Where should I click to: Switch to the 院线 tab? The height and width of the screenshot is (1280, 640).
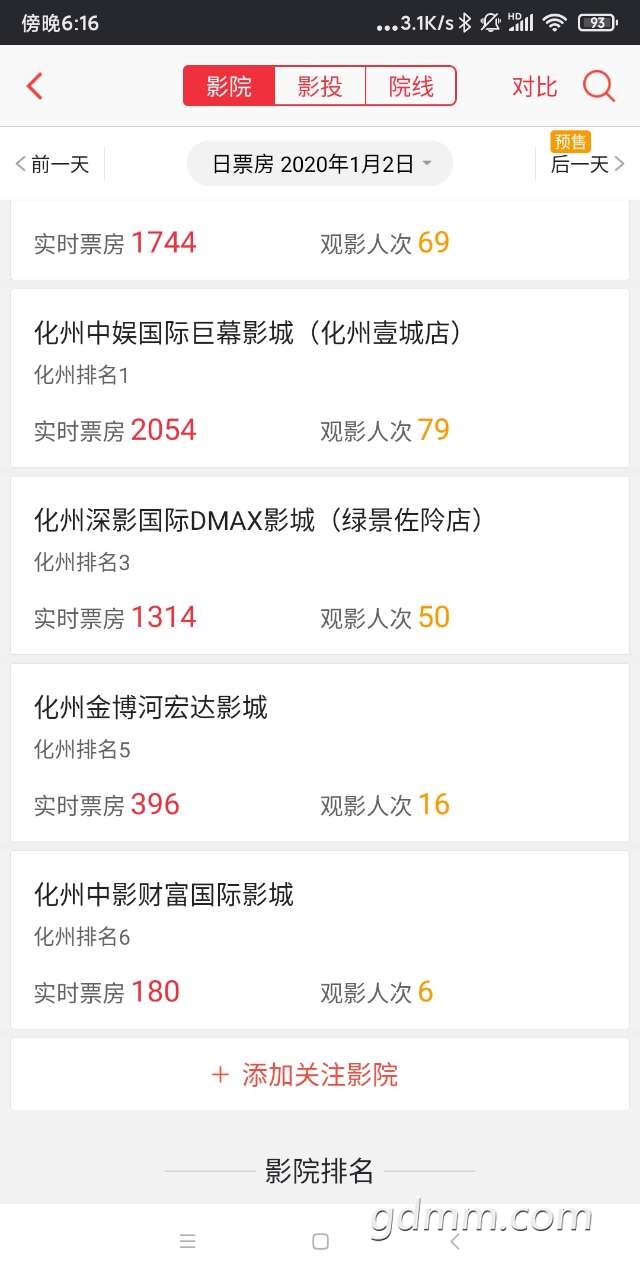(411, 86)
